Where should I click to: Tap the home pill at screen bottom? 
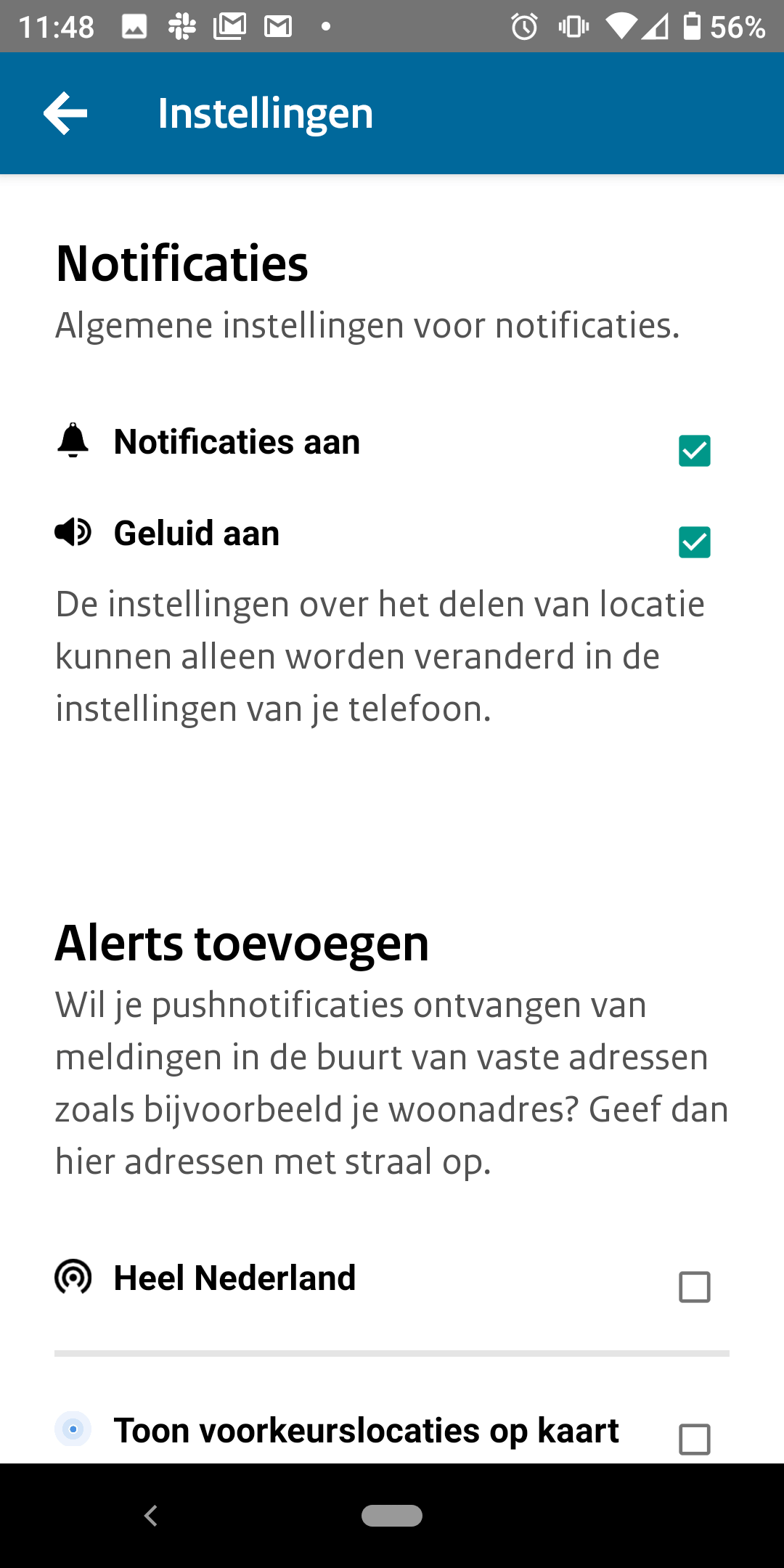coord(392,1516)
